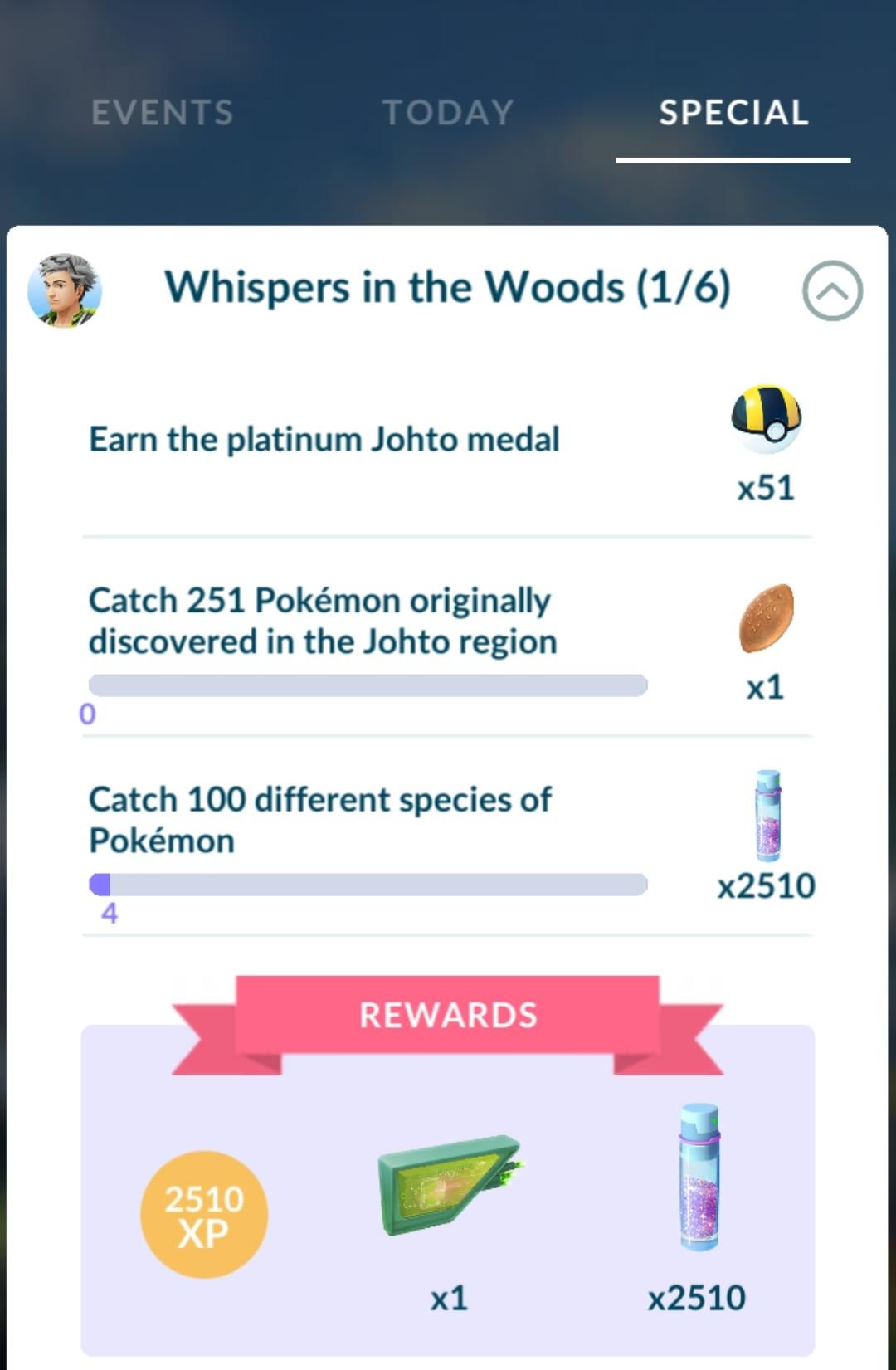Switch to the Events tab
This screenshot has height=1370, width=896.
162,113
